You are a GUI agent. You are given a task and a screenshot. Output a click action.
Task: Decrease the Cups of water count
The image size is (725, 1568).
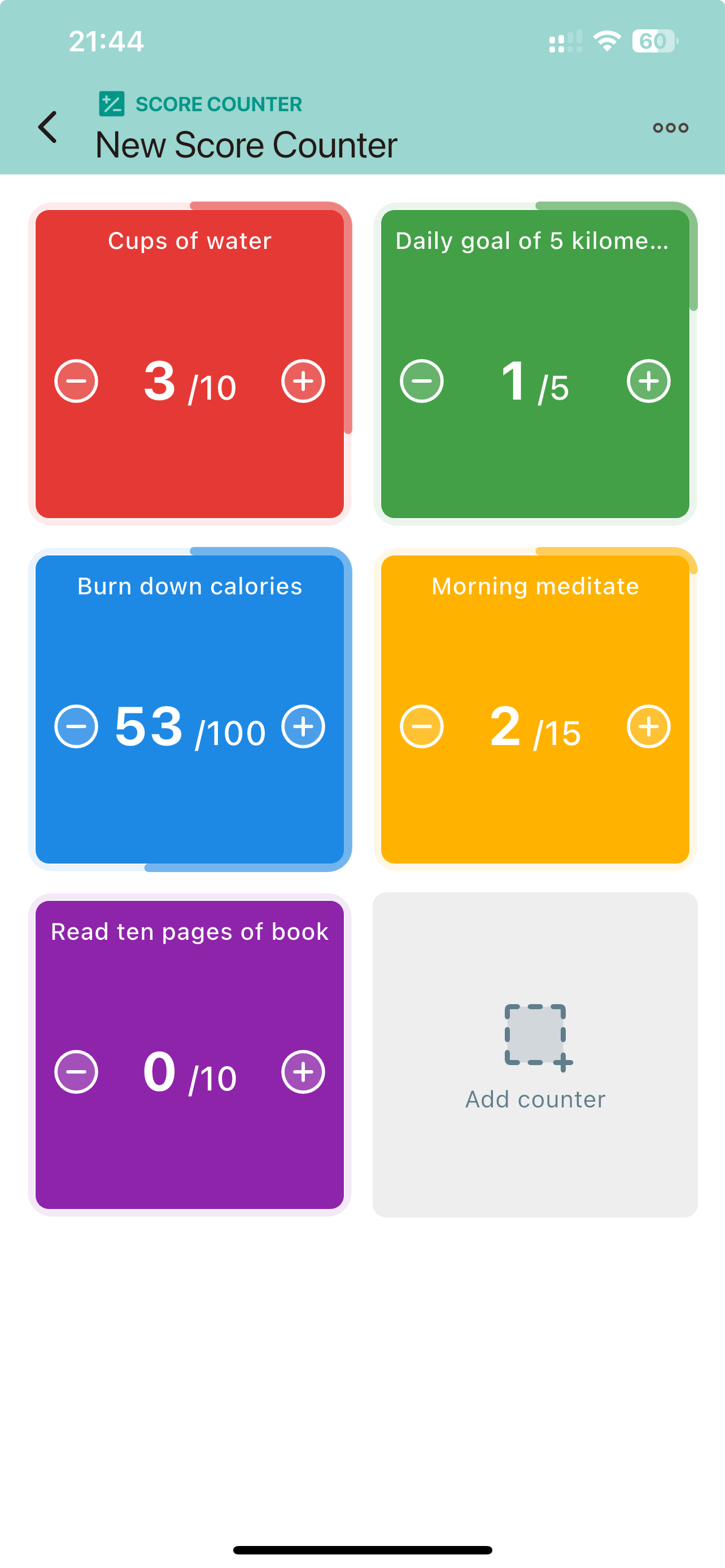coord(76,381)
